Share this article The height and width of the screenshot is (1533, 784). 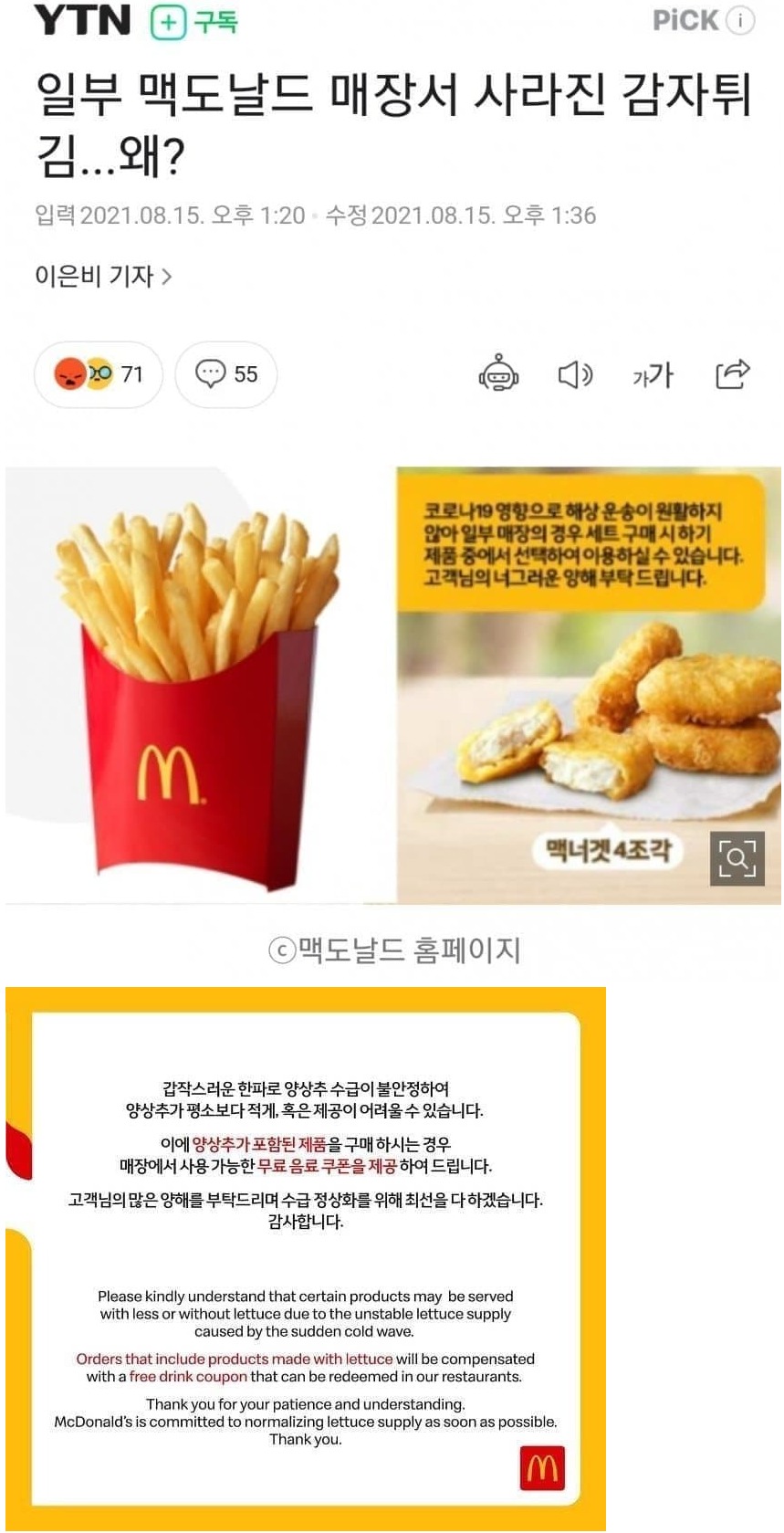pos(732,374)
